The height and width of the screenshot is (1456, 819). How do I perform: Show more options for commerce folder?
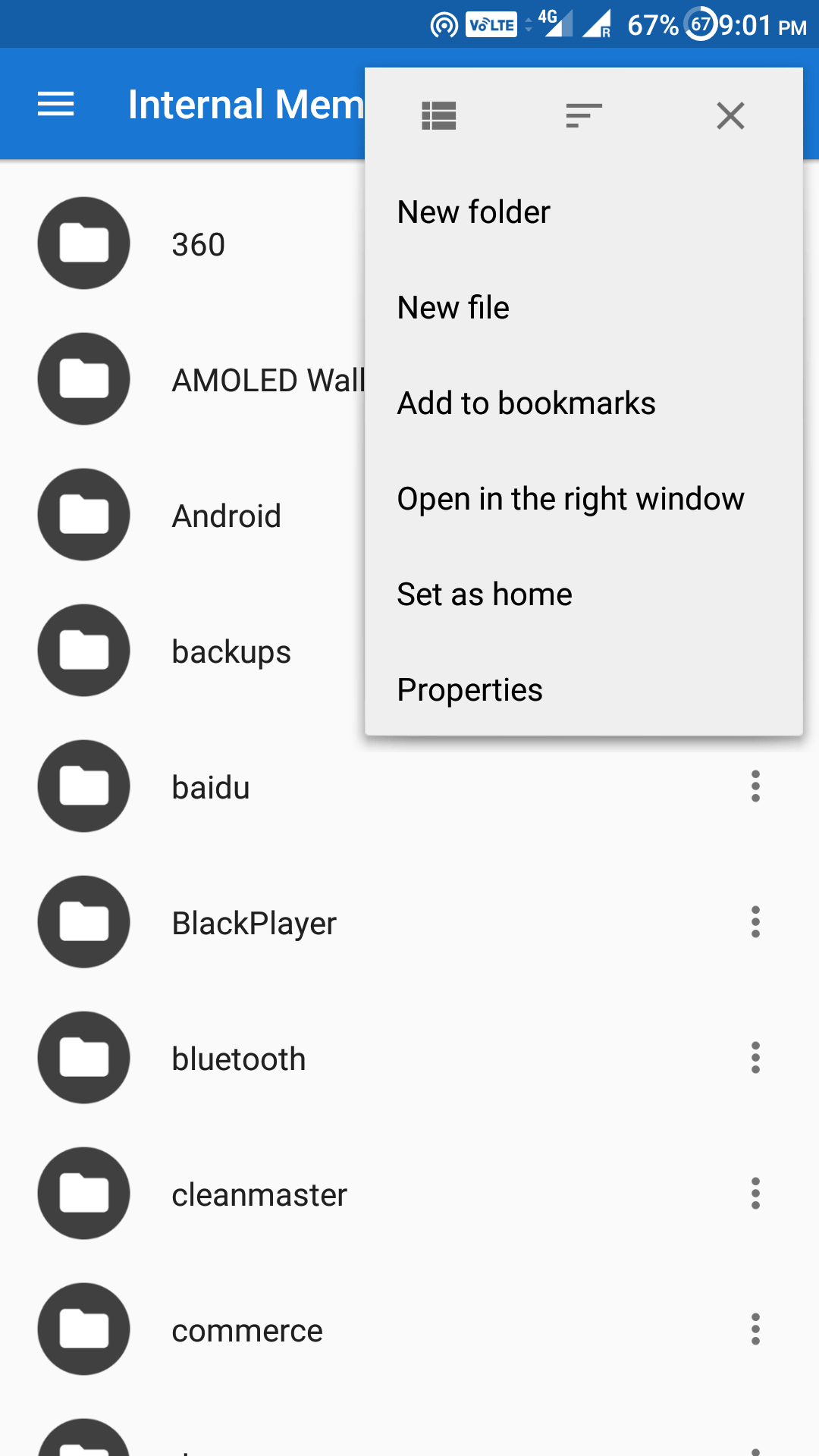point(755,1329)
